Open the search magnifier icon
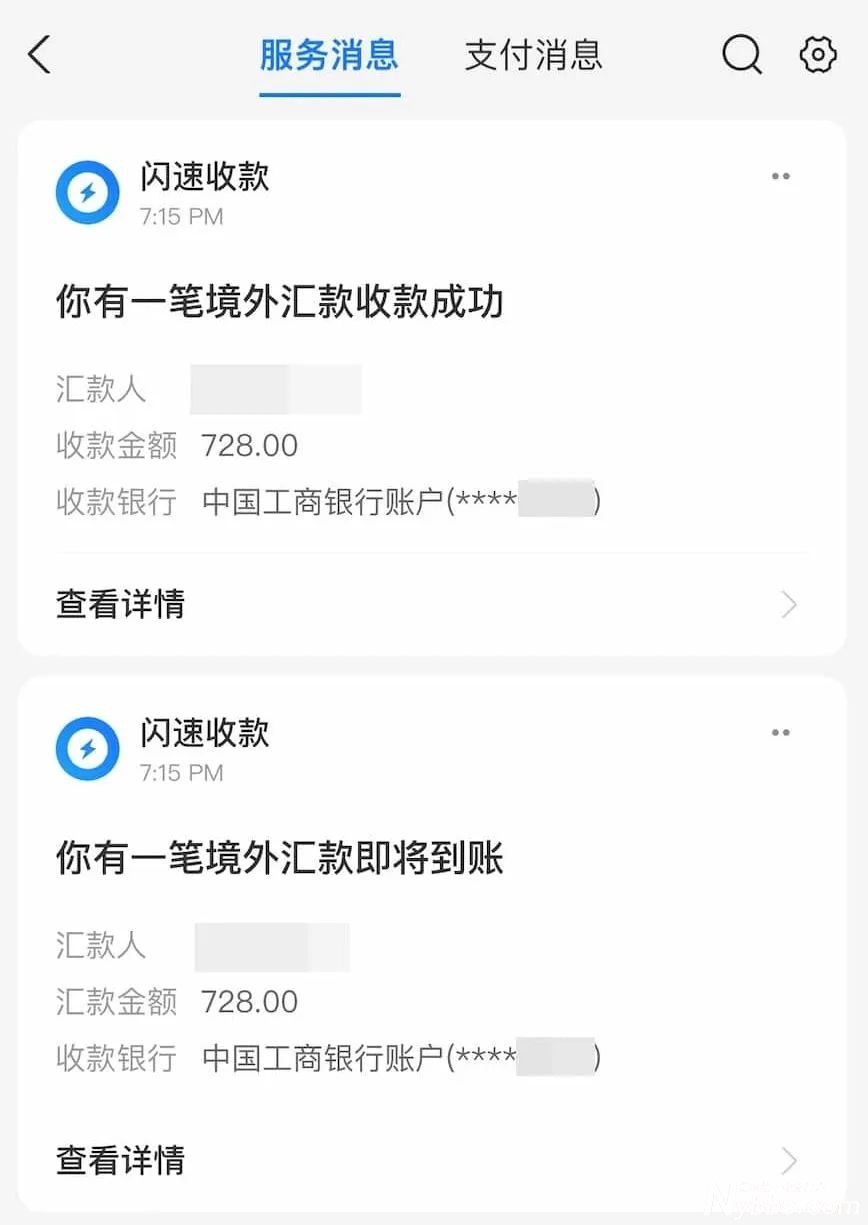Screen dimensions: 868x1225 tap(741, 55)
